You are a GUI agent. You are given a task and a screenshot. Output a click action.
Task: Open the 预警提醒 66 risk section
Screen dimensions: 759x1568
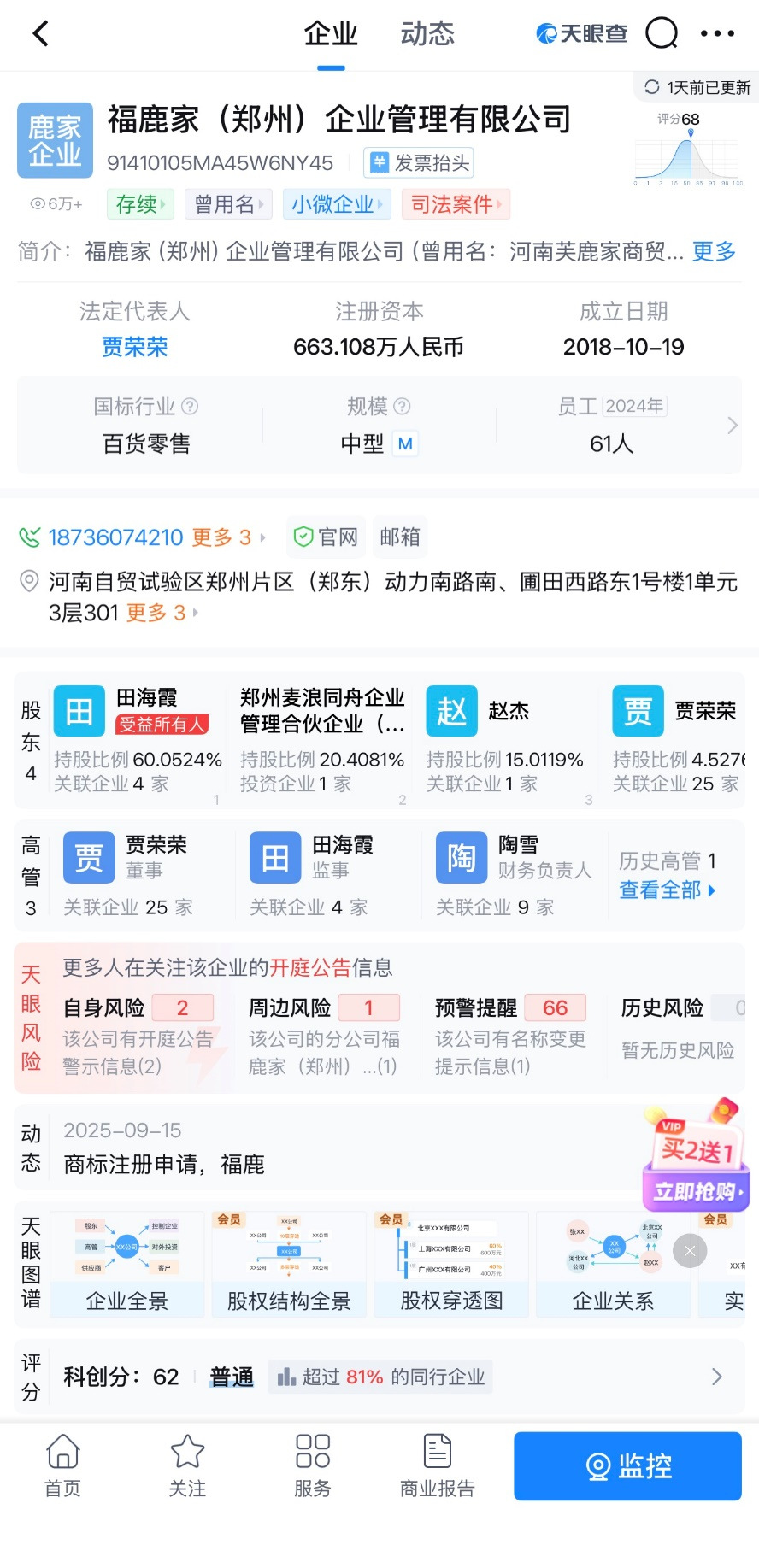[510, 1034]
